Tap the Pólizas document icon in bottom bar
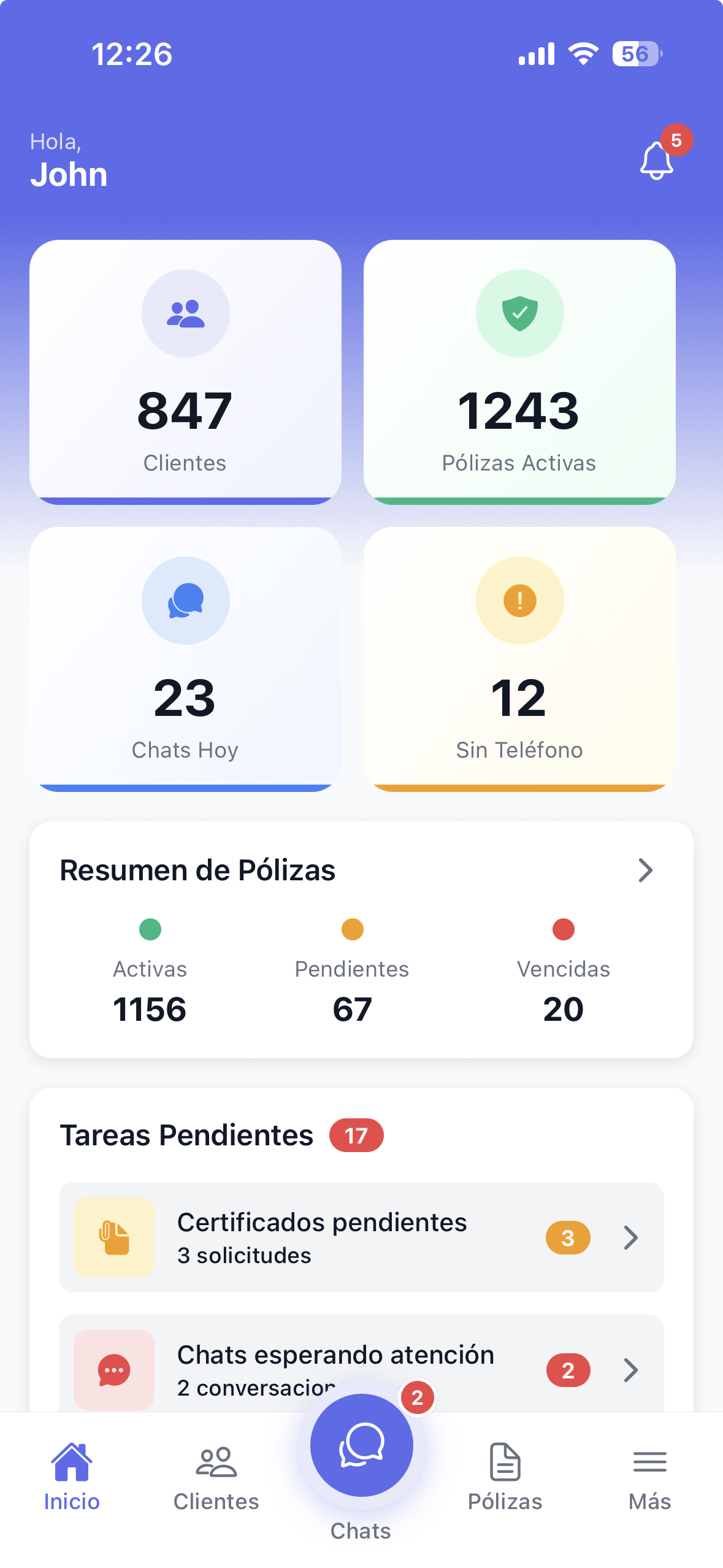723x1568 pixels. coord(505,1462)
